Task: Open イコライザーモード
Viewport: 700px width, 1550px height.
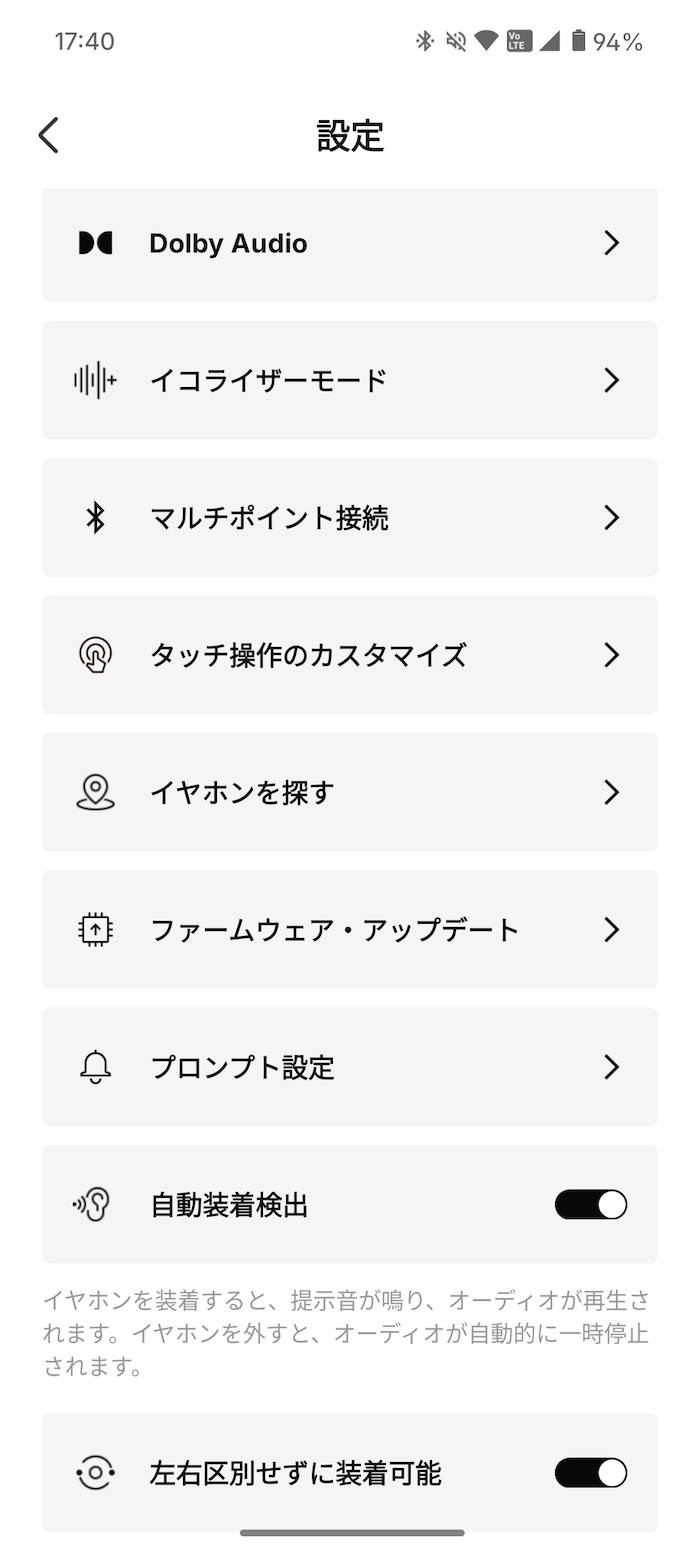Action: (x=350, y=380)
